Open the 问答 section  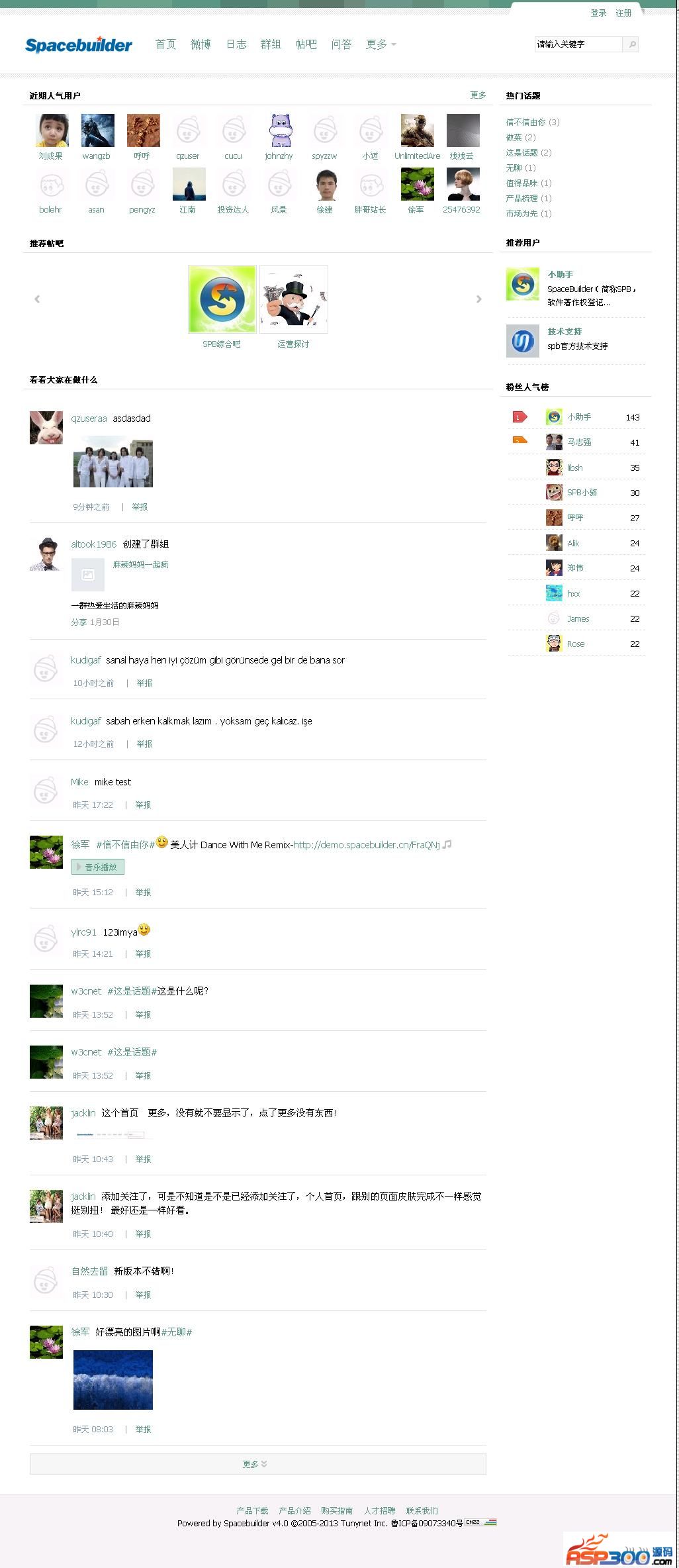coord(341,44)
